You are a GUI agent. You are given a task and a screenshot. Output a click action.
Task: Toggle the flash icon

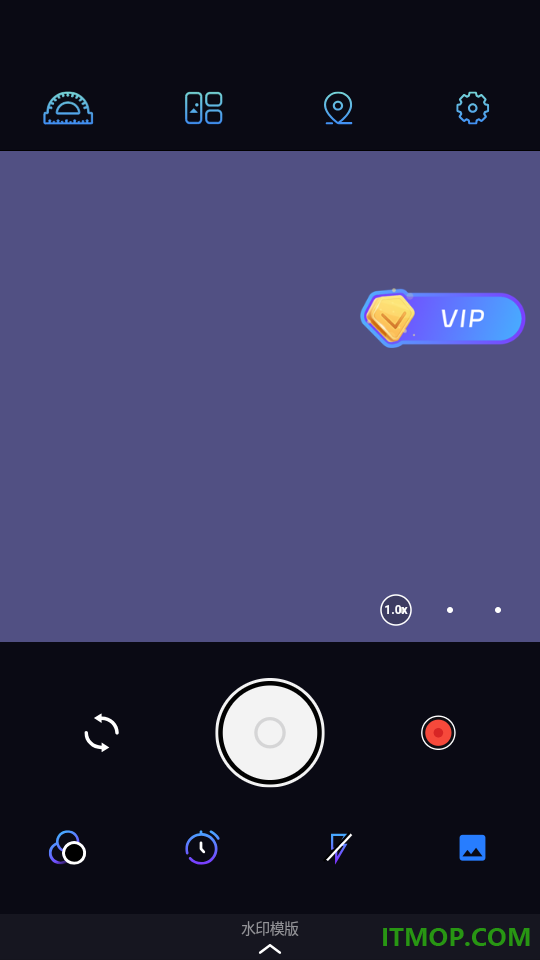click(x=338, y=848)
